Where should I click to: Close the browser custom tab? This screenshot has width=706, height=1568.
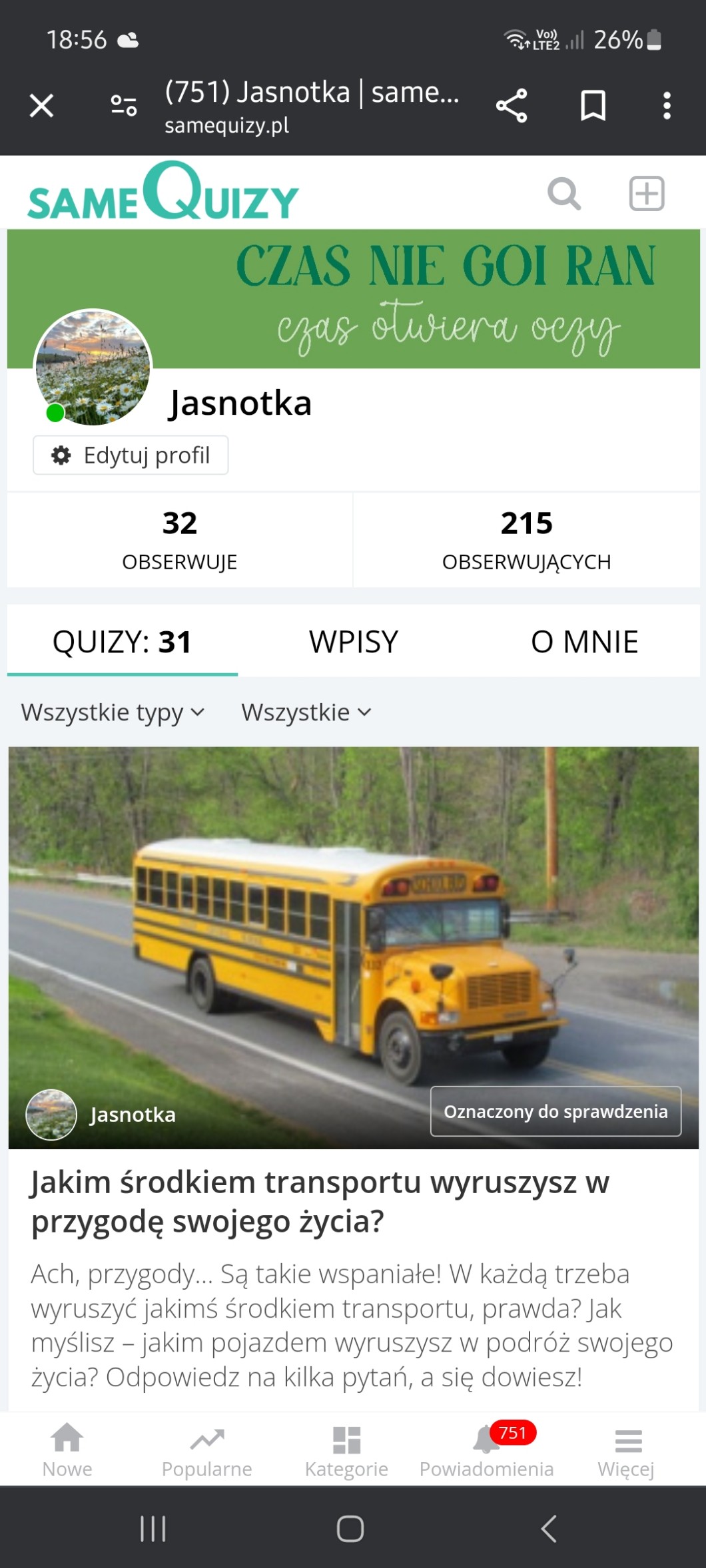pos(41,106)
